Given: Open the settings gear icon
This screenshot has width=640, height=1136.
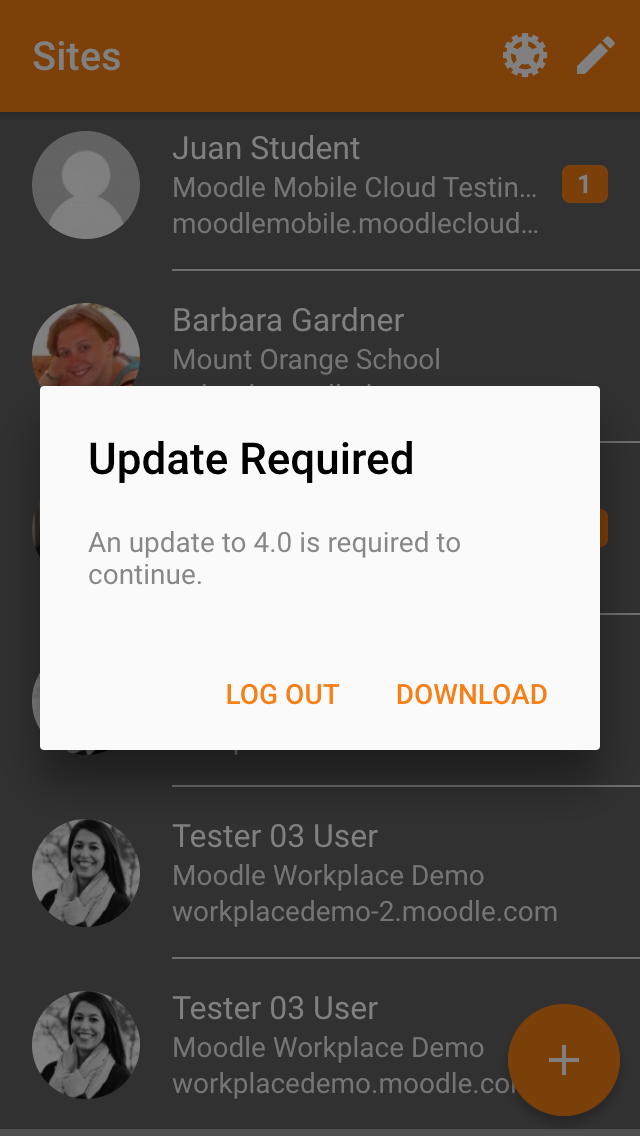Looking at the screenshot, I should (x=525, y=56).
